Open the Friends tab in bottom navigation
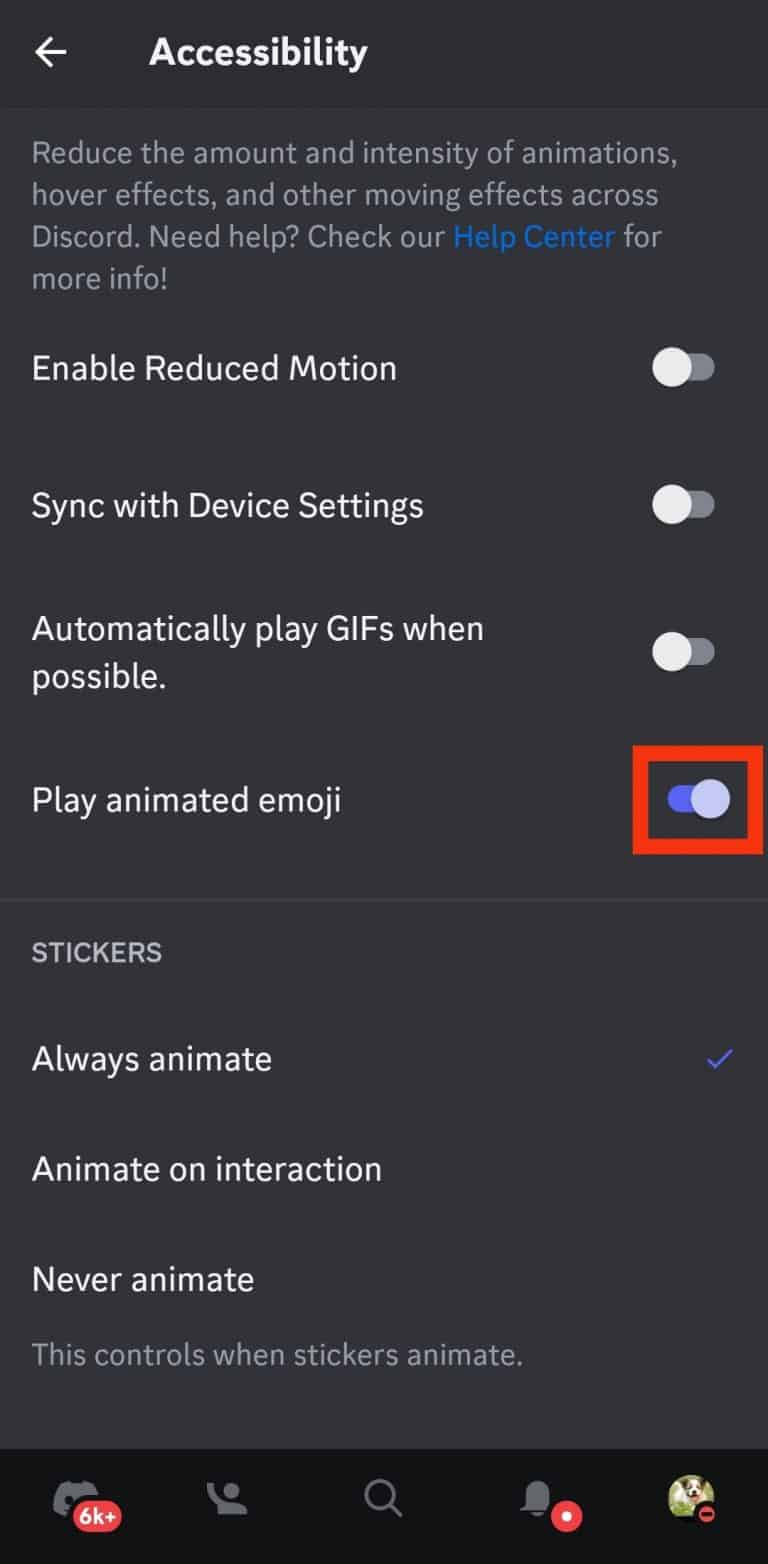This screenshot has height=1564, width=768. (227, 1497)
